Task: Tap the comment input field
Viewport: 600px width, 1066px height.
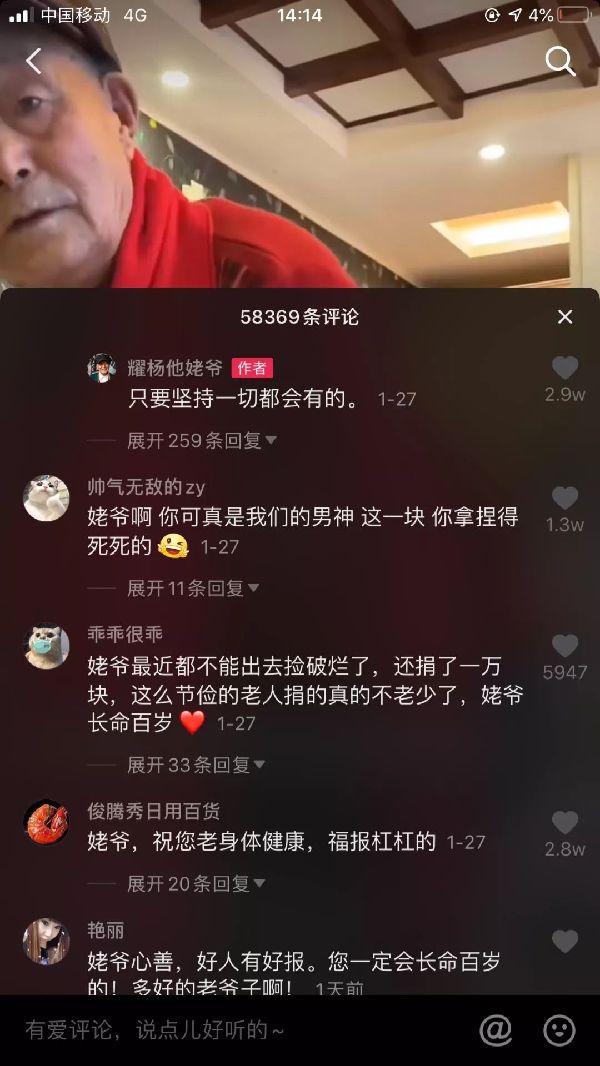Action: [230, 1029]
